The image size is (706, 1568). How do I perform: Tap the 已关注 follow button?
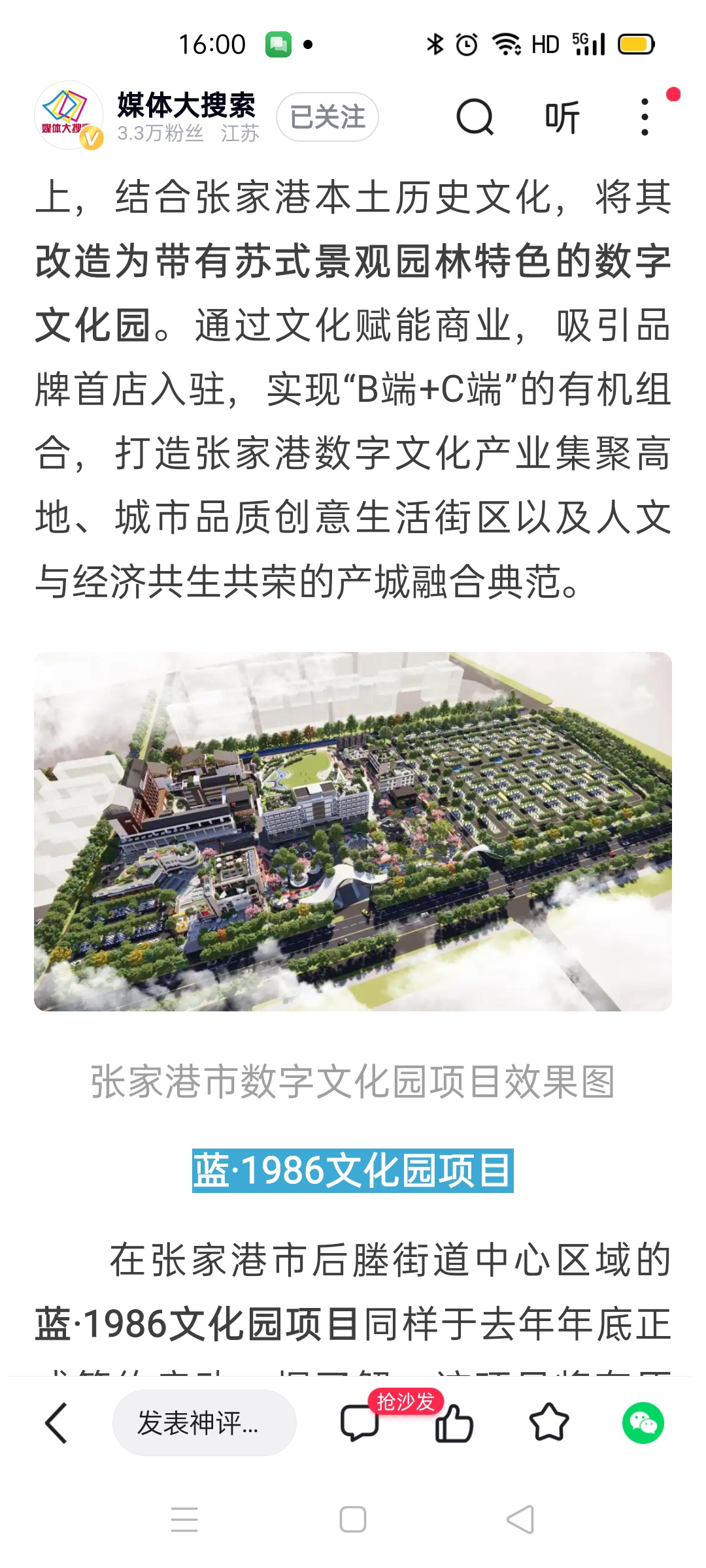[328, 118]
